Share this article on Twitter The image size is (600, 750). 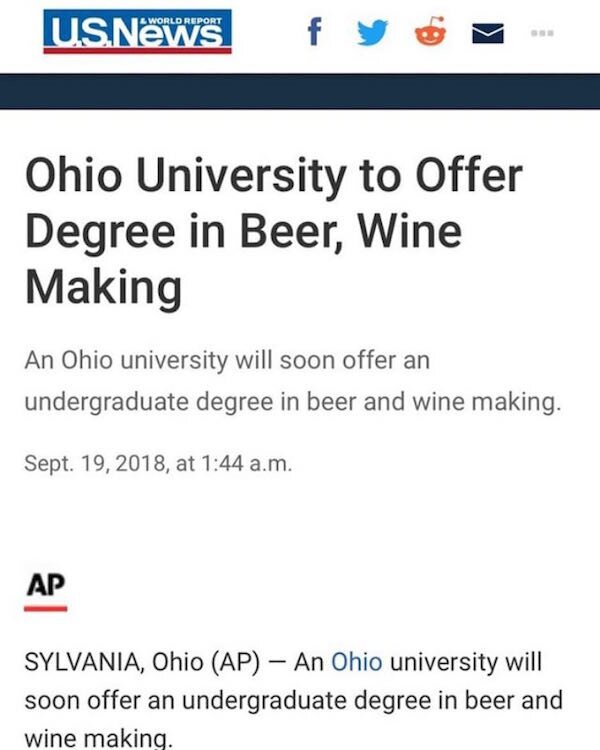tap(372, 34)
